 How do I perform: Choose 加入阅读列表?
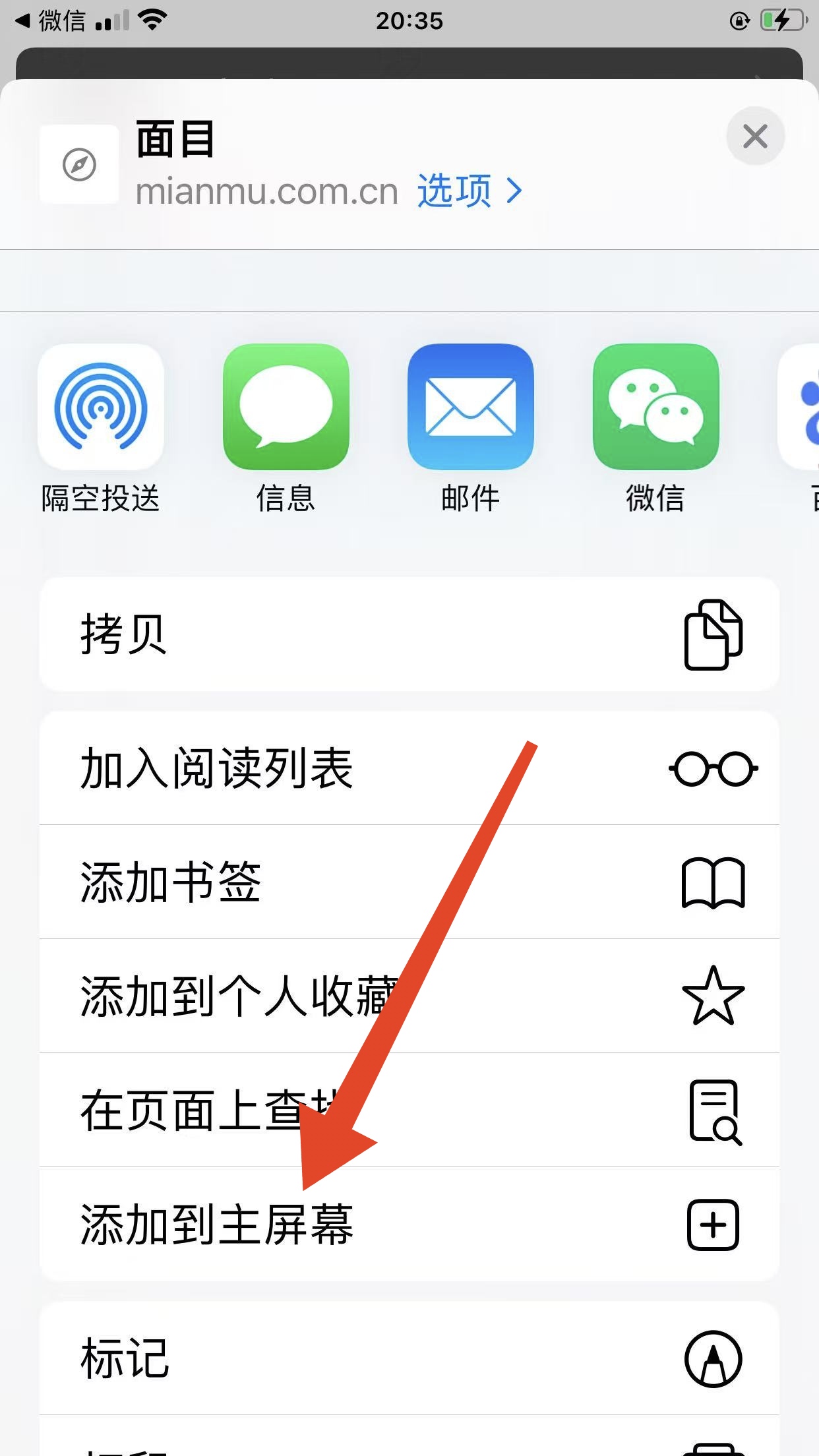(409, 768)
